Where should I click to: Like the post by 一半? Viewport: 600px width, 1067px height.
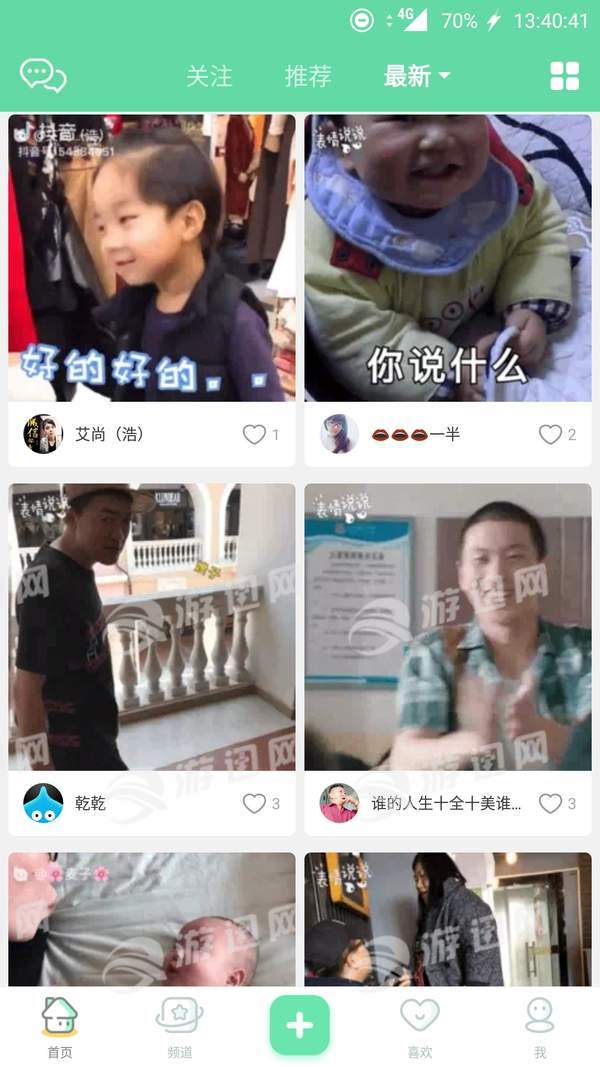point(551,434)
